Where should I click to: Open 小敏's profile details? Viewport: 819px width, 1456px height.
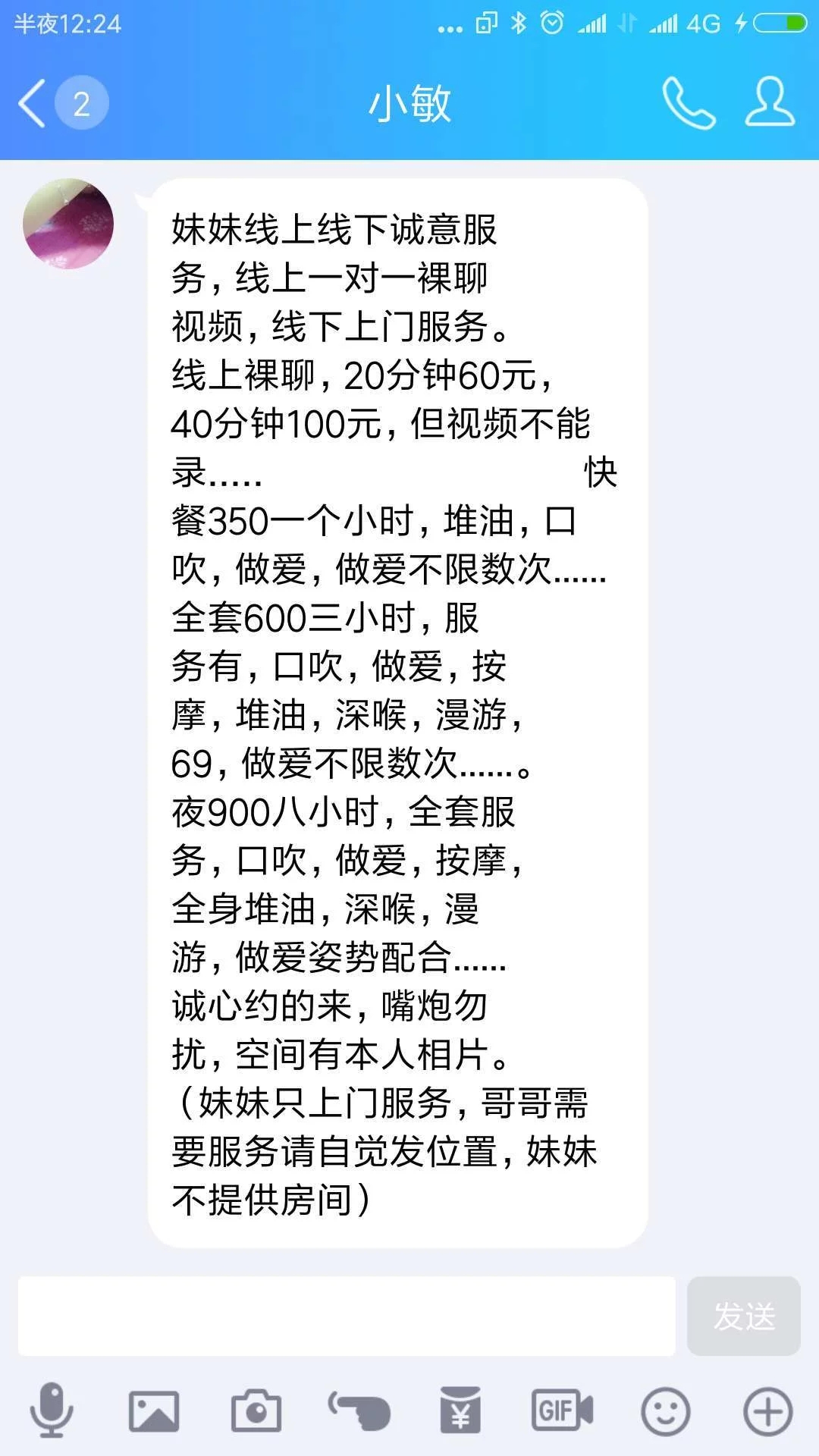tap(770, 102)
